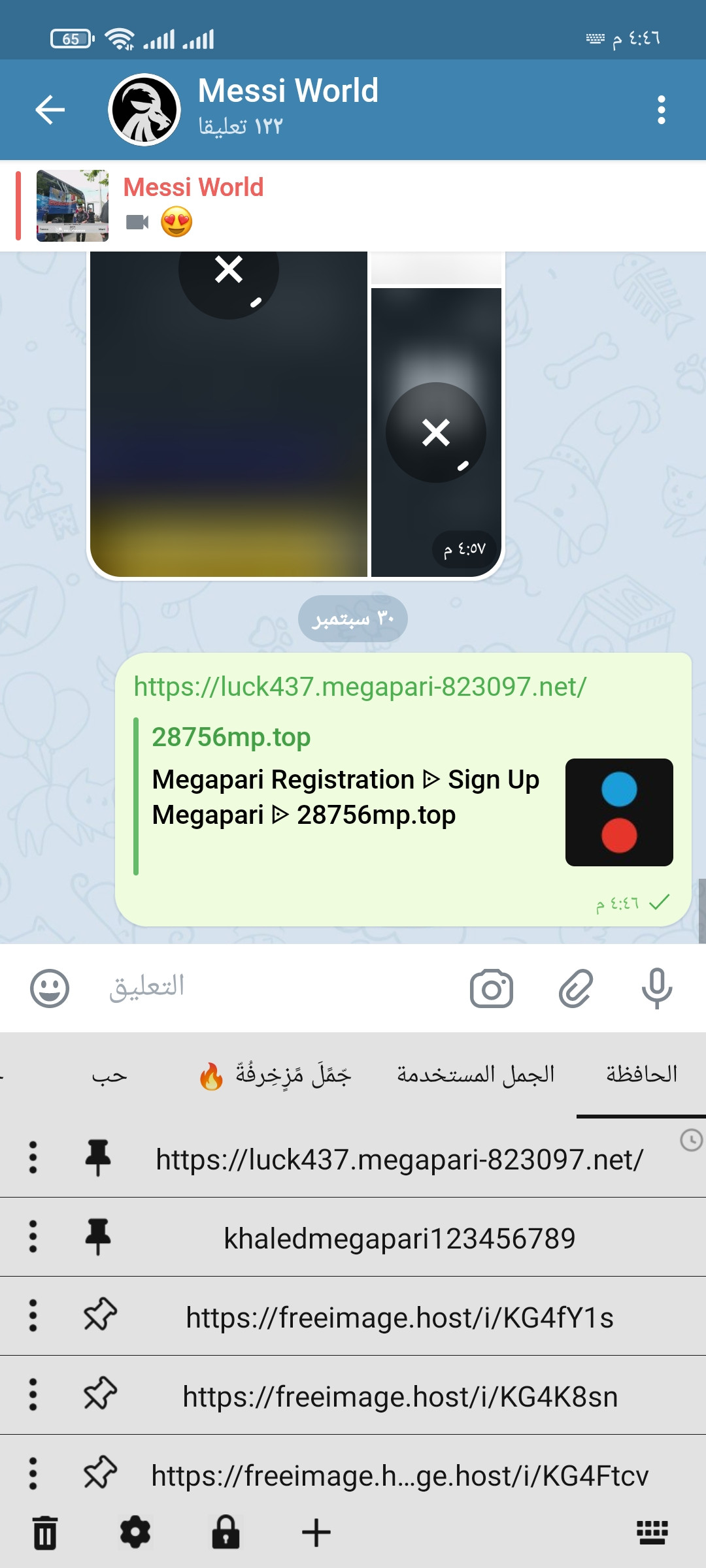Open the luck437.megapari link in the message
Screen dimensions: 706x1568
[360, 687]
